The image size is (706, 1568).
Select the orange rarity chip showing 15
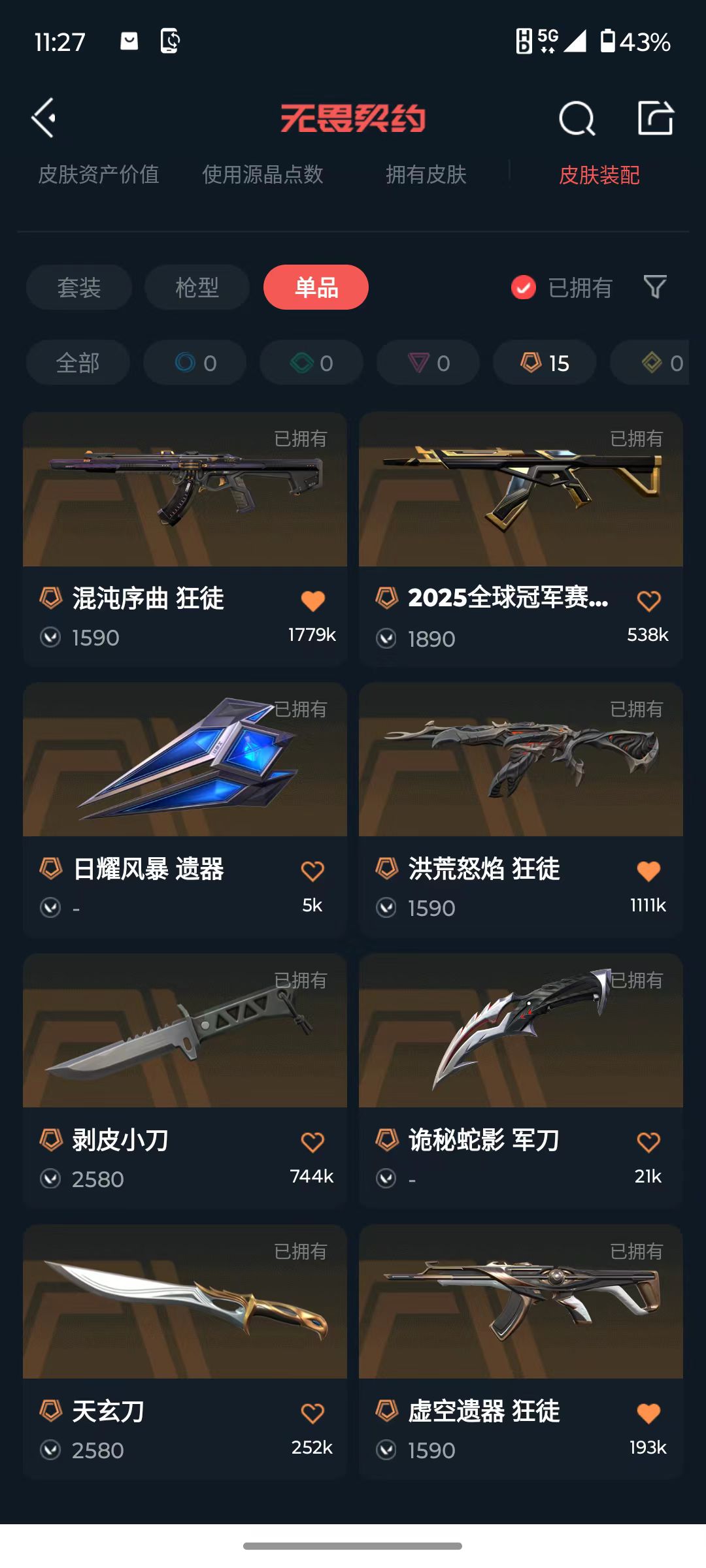click(x=544, y=363)
